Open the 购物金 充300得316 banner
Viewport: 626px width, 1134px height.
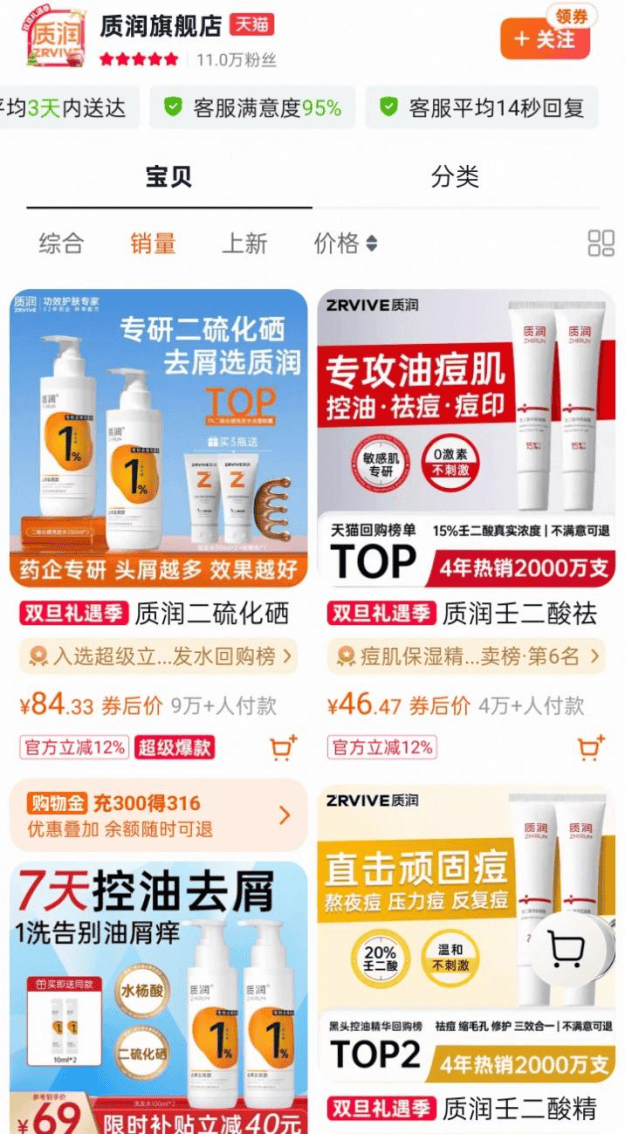click(x=159, y=815)
